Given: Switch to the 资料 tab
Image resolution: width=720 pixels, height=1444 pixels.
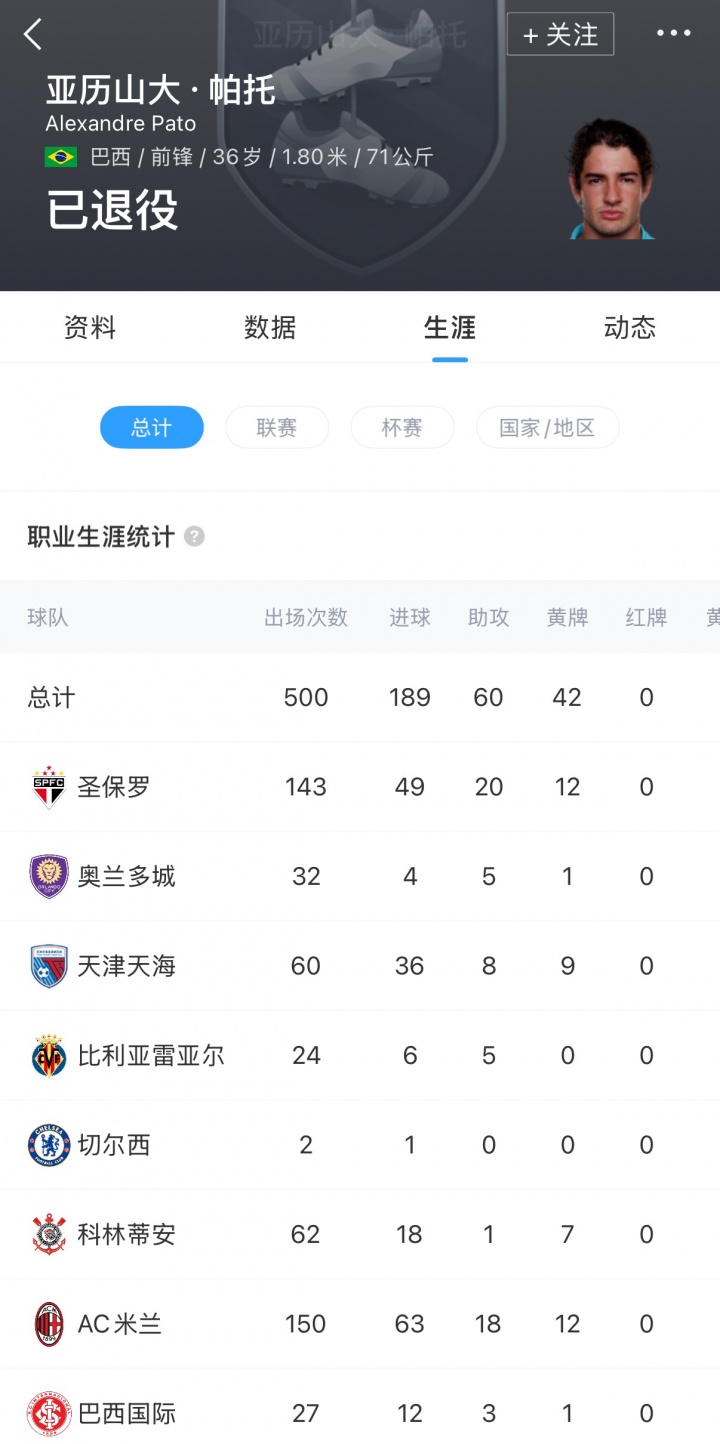Looking at the screenshot, I should (90, 327).
